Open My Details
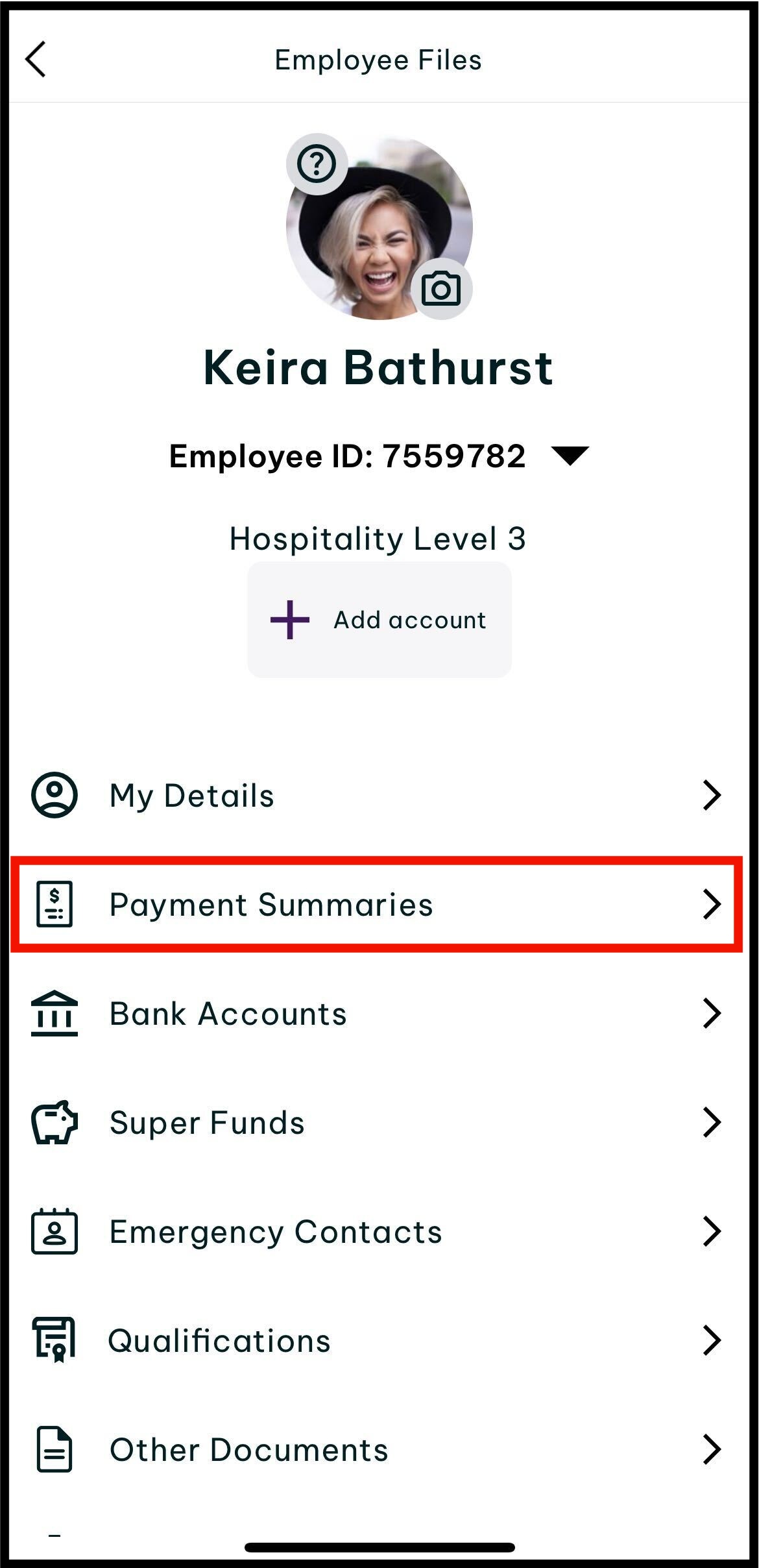759x1568 pixels. [379, 795]
